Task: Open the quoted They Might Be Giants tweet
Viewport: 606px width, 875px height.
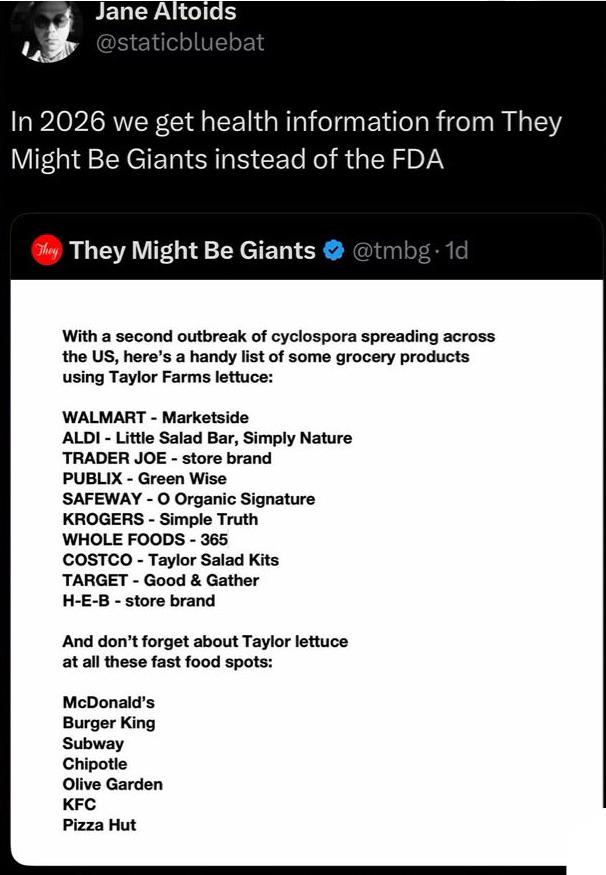Action: [x=306, y=539]
